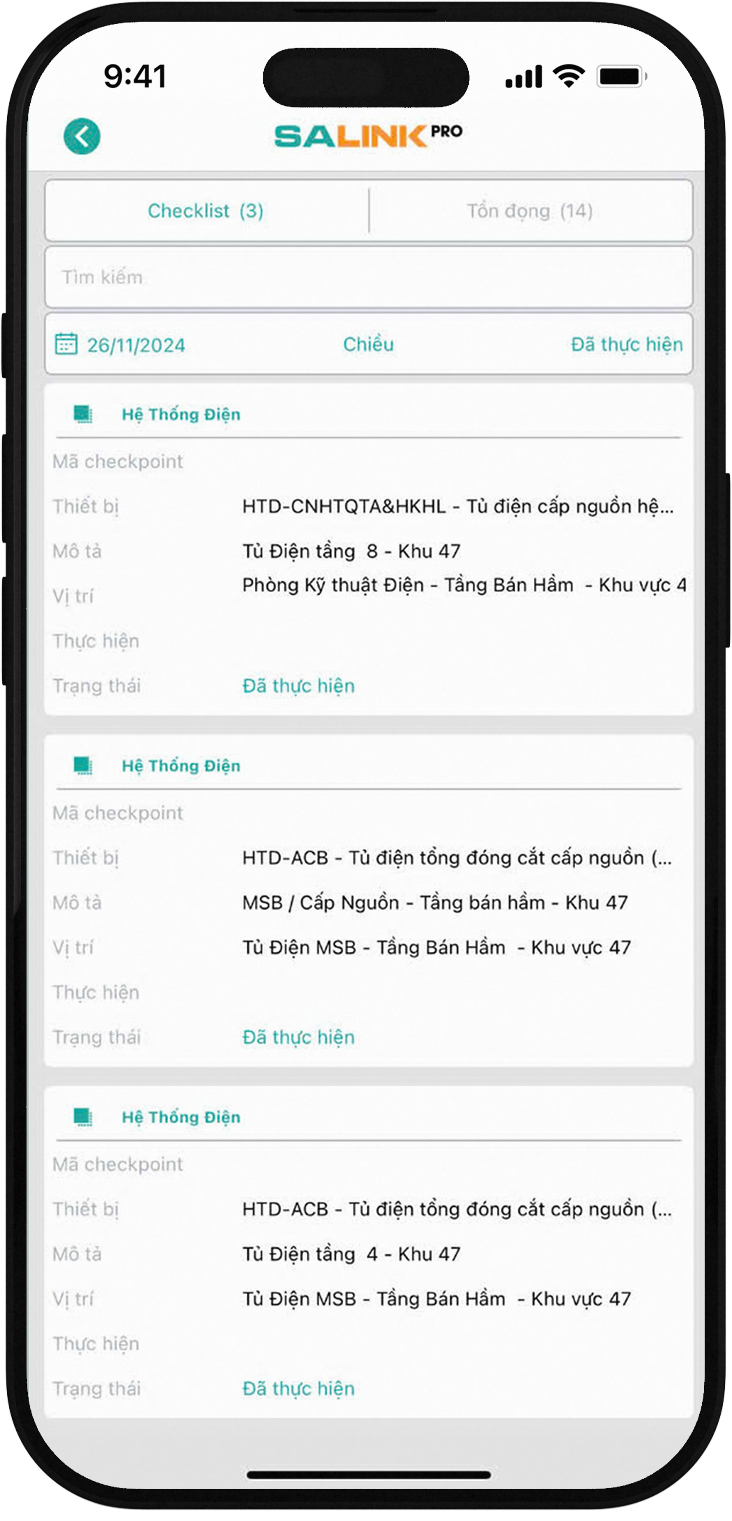The image size is (732, 1521).
Task: Switch to the Tồn đọng (14) tab
Action: pos(529,211)
